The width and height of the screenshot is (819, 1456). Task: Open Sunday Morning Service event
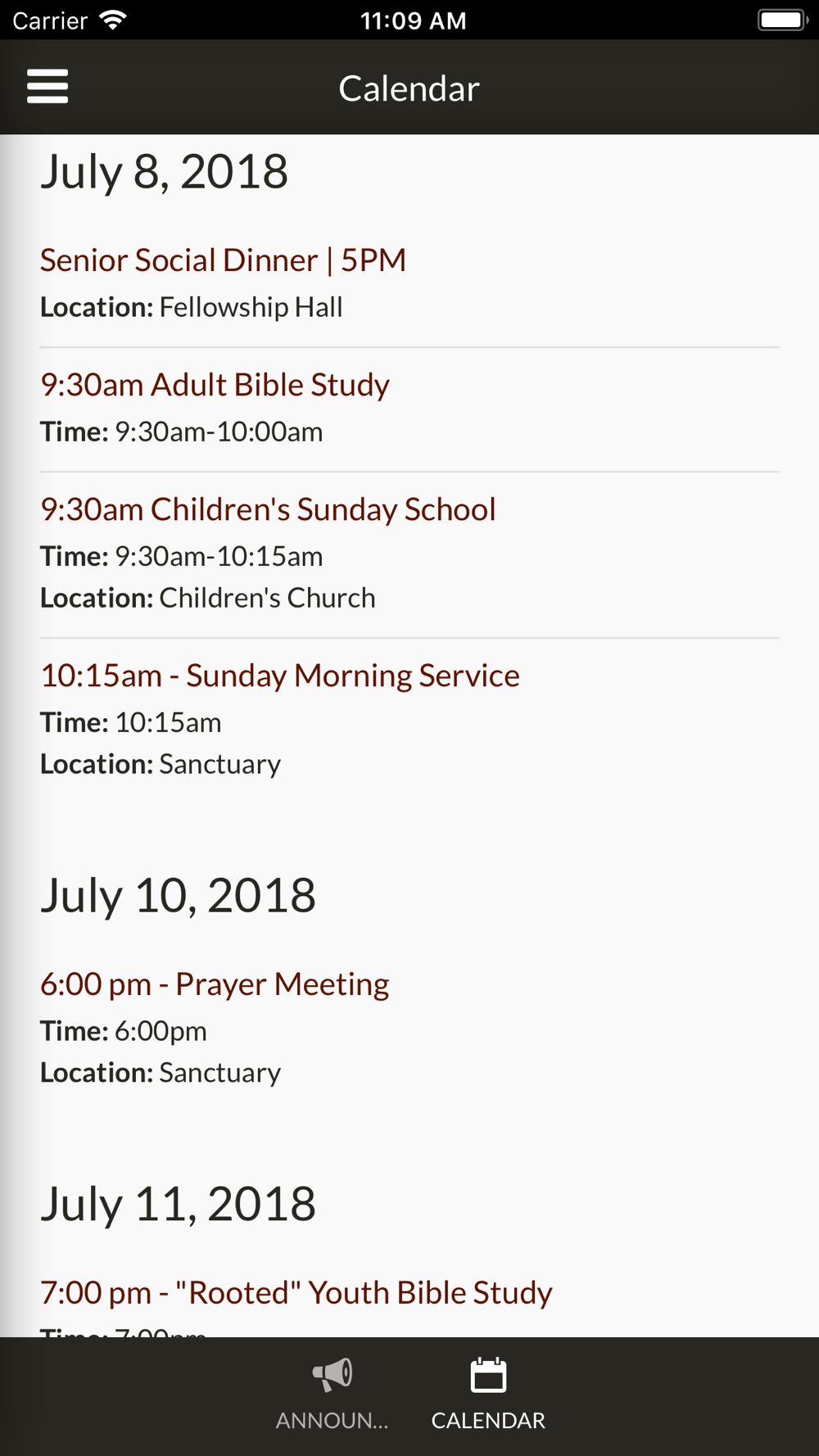(x=279, y=676)
